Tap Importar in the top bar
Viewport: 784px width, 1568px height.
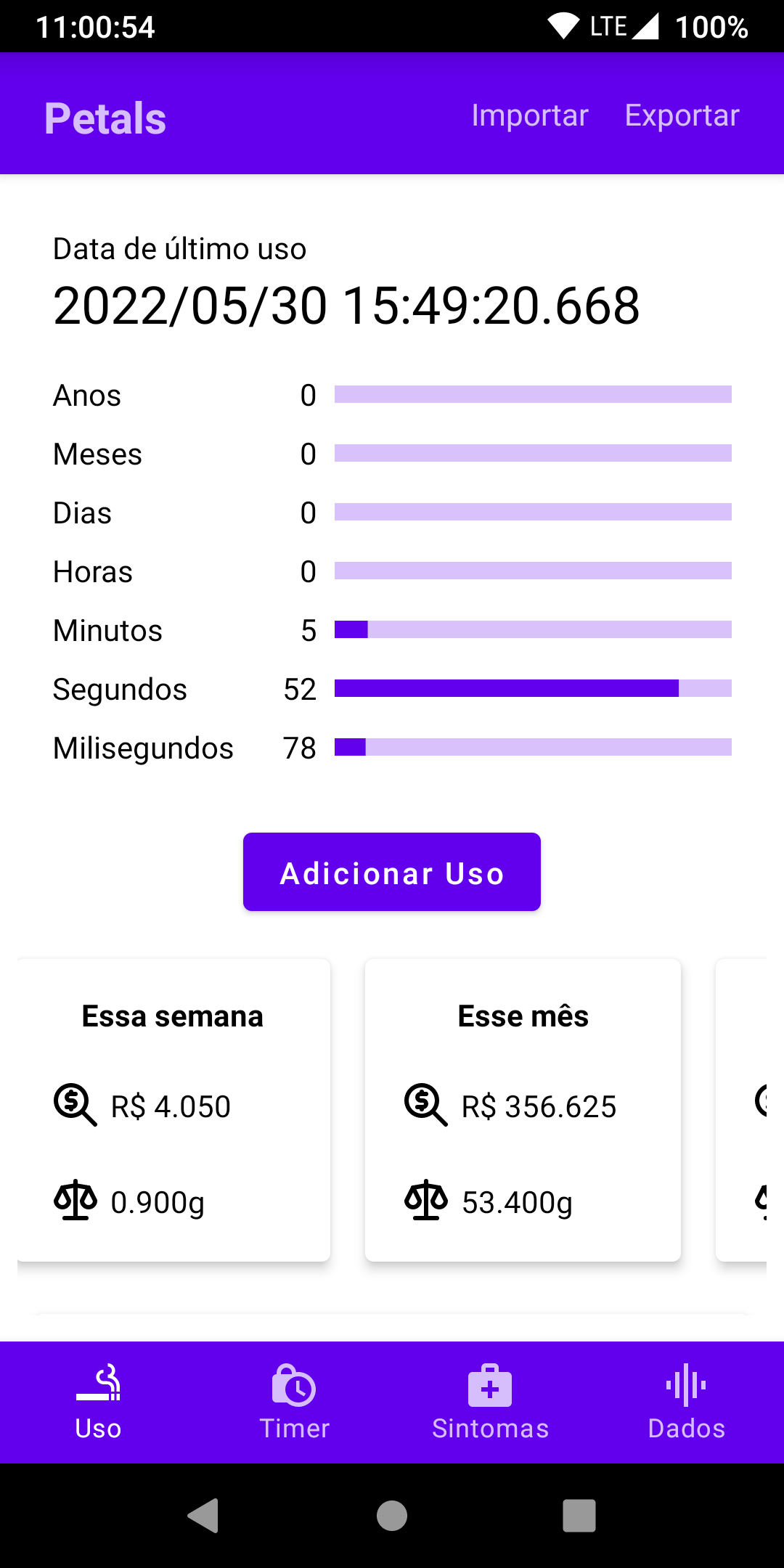click(x=529, y=115)
